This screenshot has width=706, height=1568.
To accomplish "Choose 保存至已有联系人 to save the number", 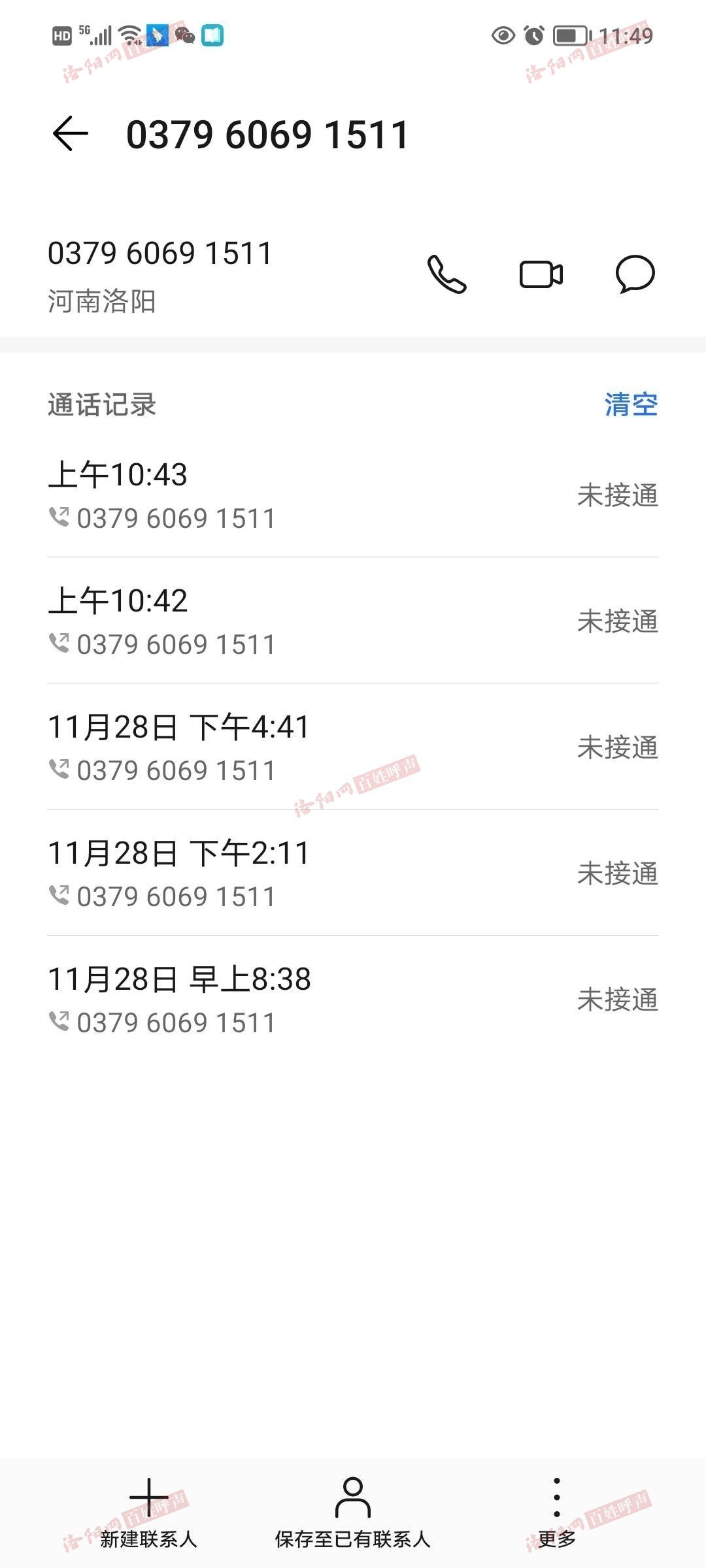I will pyautogui.click(x=353, y=1512).
